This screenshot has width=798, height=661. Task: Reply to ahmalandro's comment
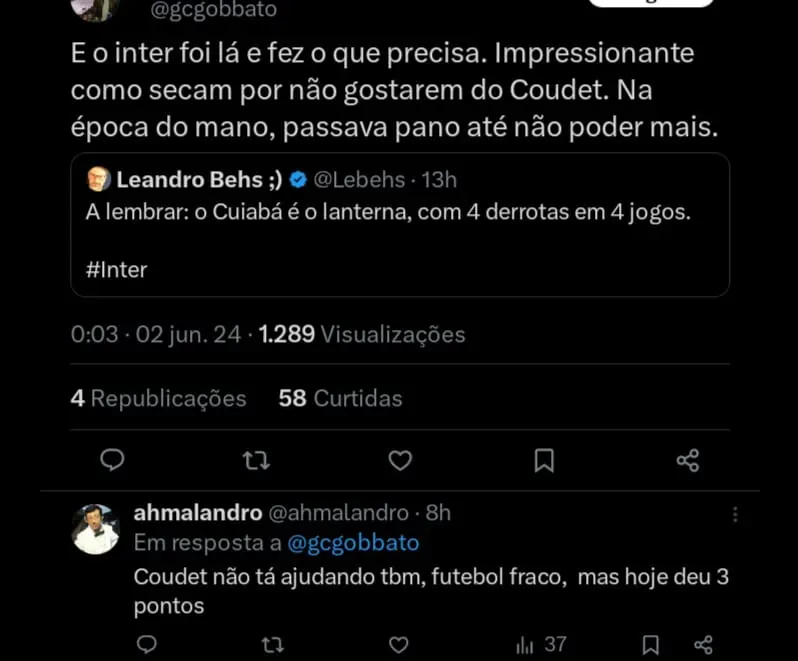click(145, 645)
